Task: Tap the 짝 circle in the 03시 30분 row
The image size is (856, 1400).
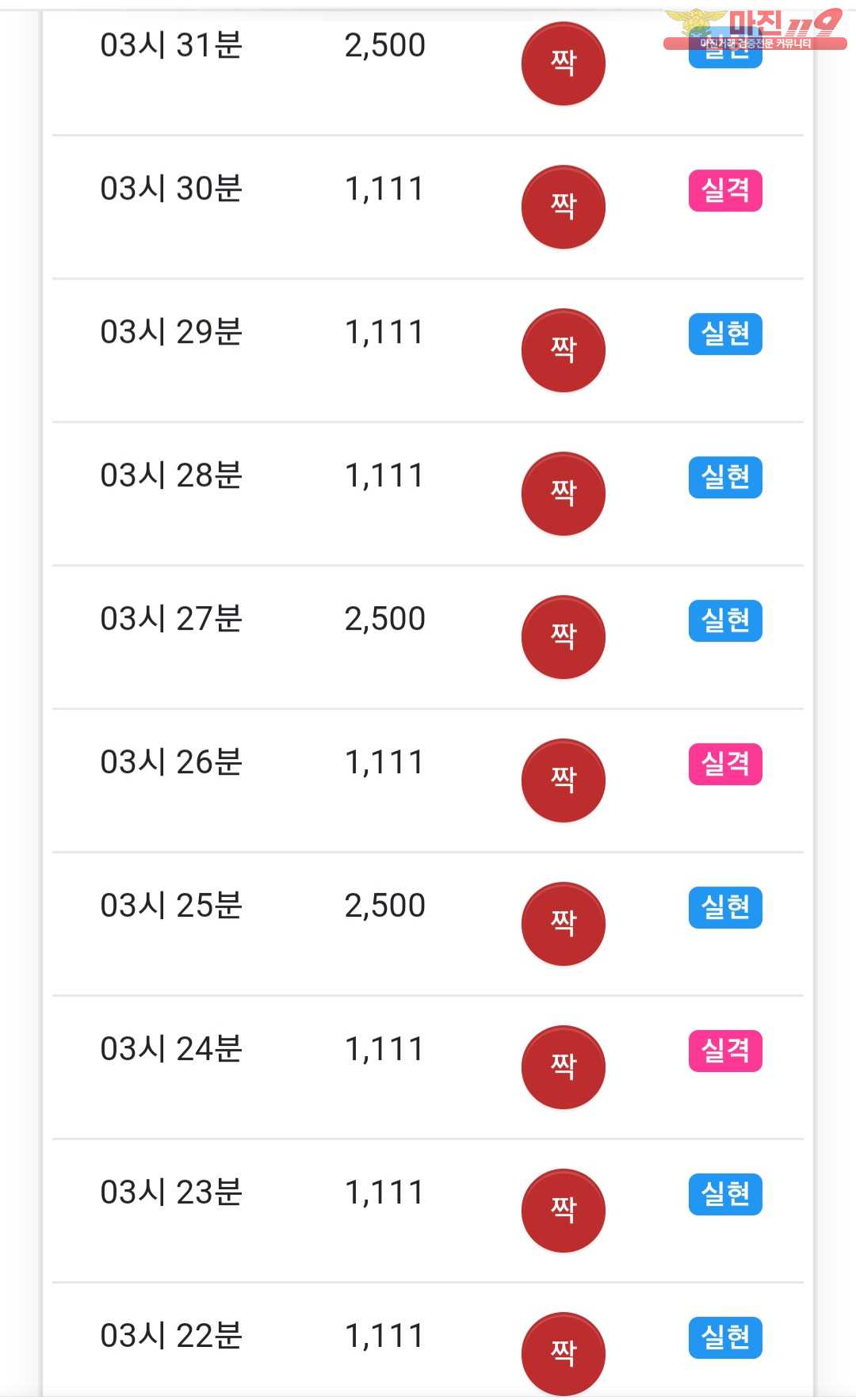Action: (563, 207)
